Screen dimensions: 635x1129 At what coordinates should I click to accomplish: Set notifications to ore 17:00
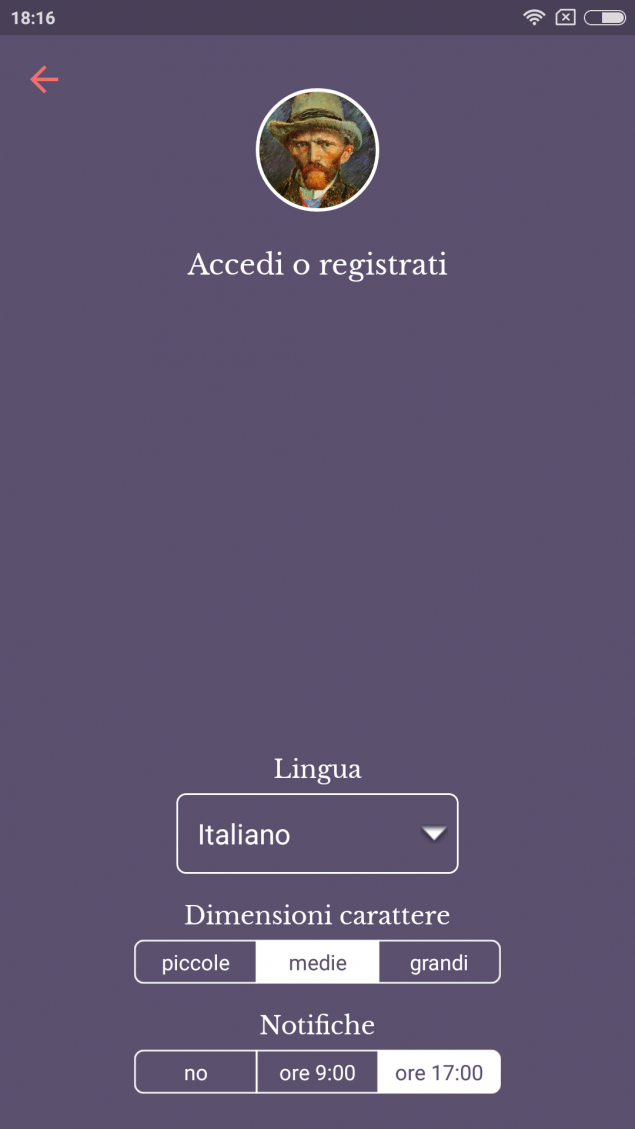439,1072
